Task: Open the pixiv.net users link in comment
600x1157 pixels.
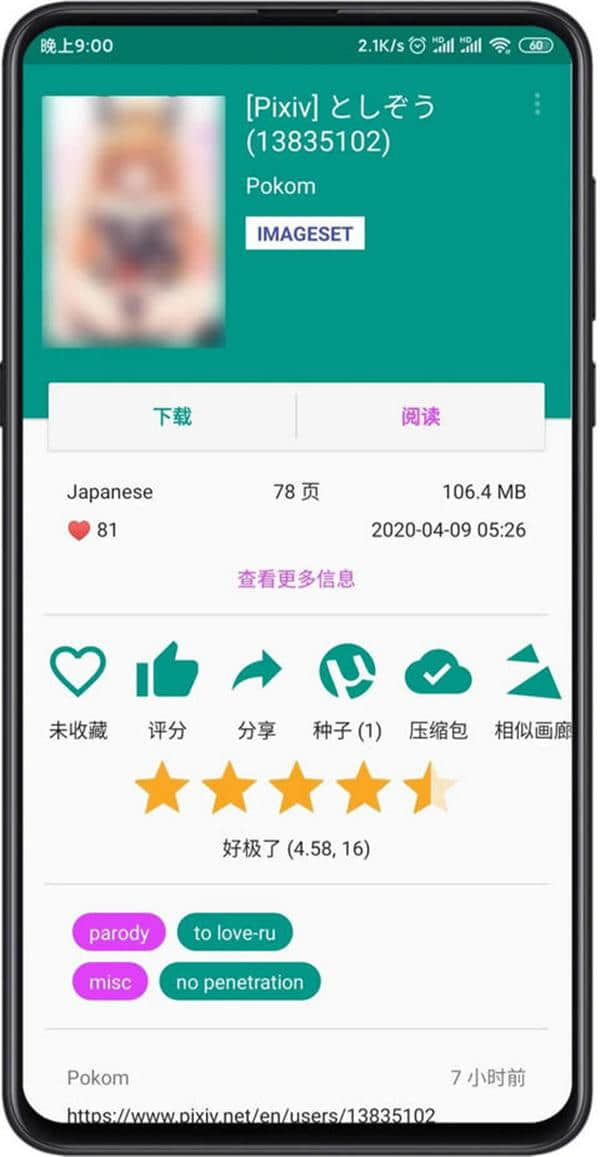Action: (251, 1115)
